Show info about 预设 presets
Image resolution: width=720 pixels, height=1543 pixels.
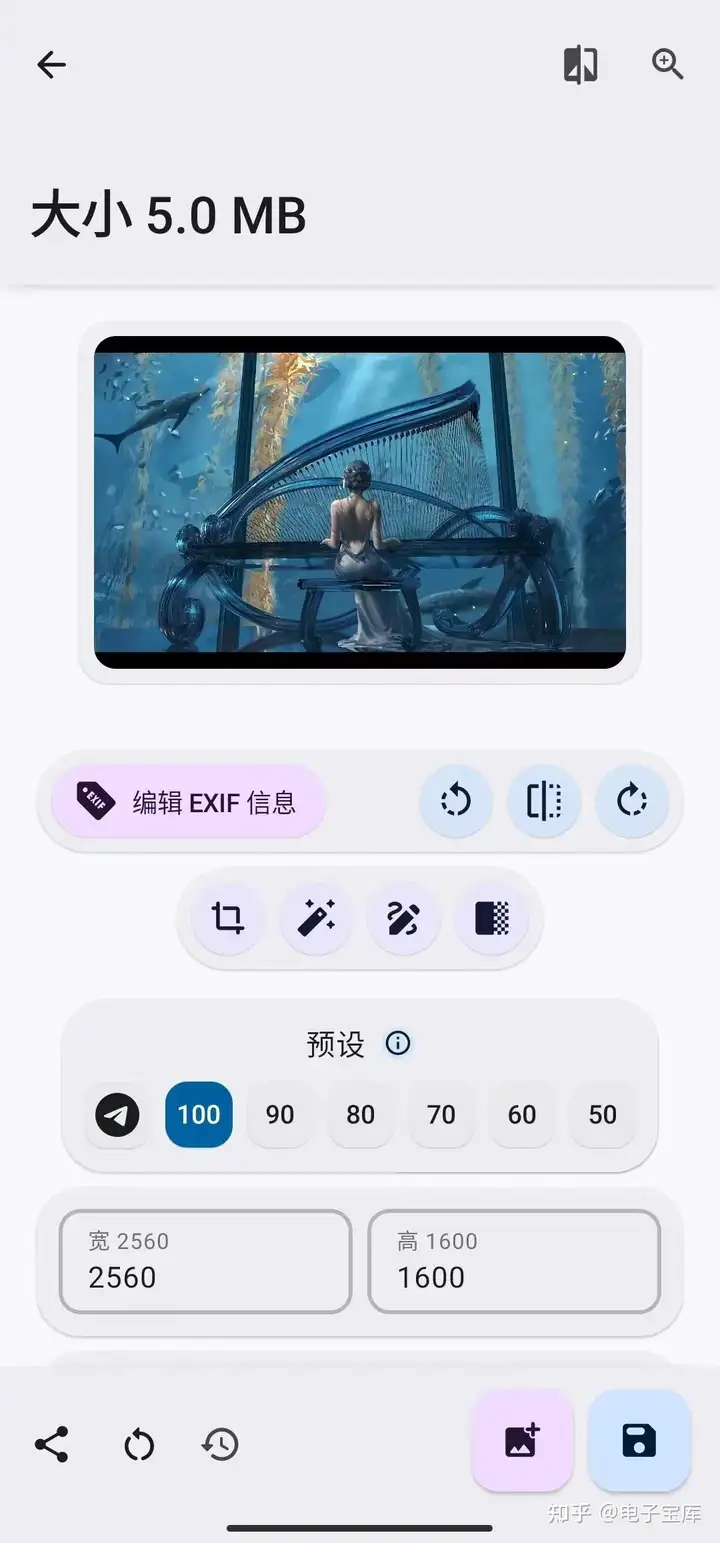tap(398, 1044)
